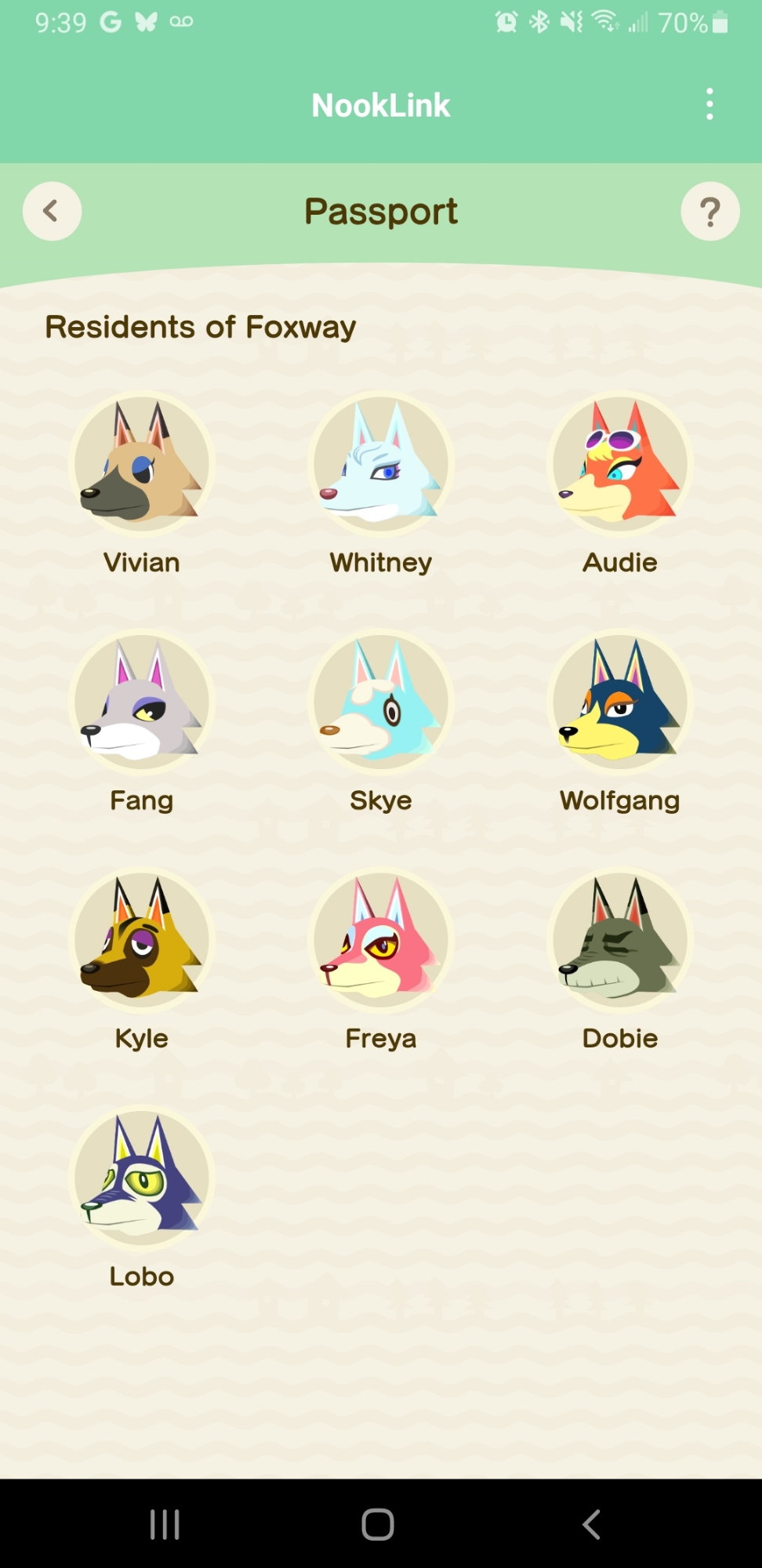Open the Passport help question mark
Viewport: 762px width, 1568px height.
(709, 211)
